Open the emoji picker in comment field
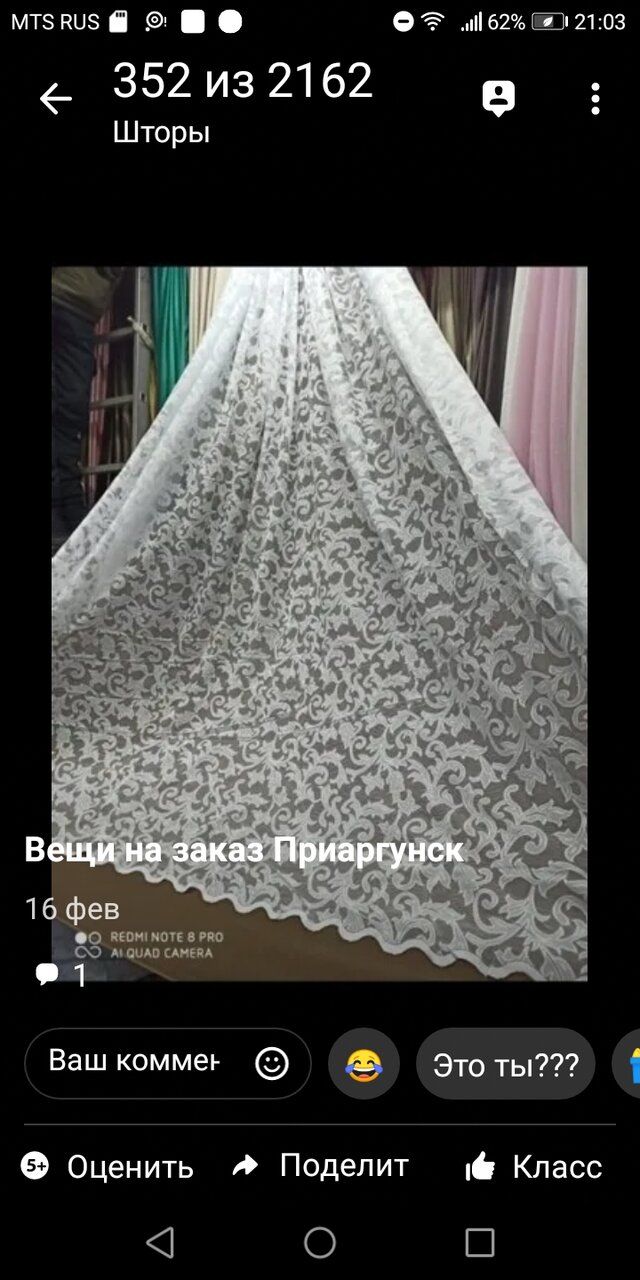 pos(272,1063)
